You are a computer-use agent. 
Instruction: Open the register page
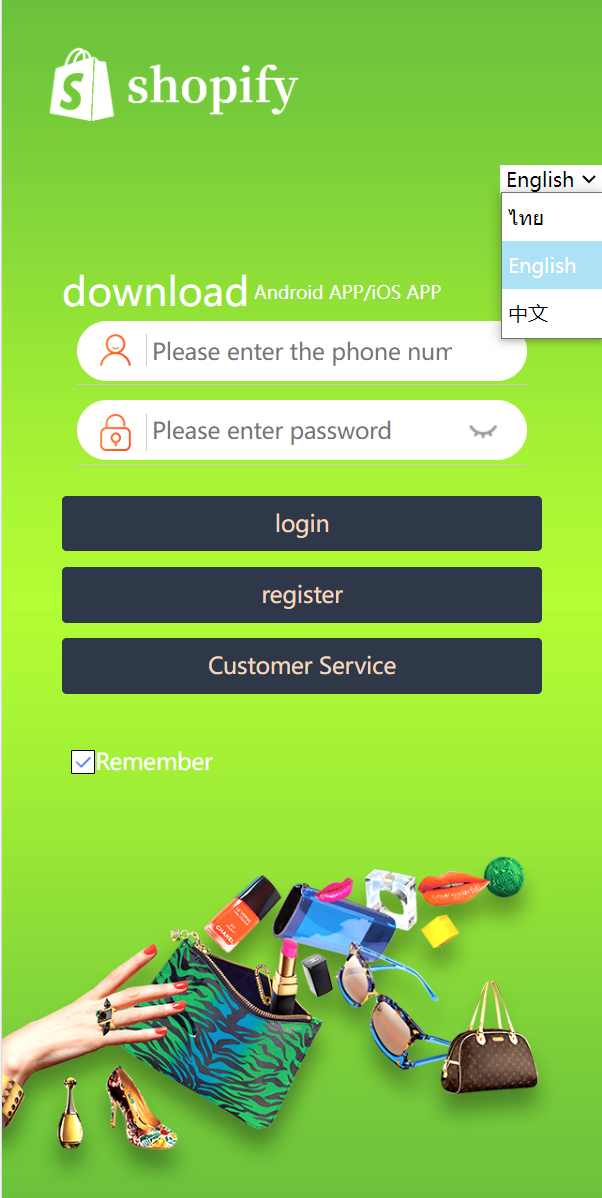click(302, 595)
